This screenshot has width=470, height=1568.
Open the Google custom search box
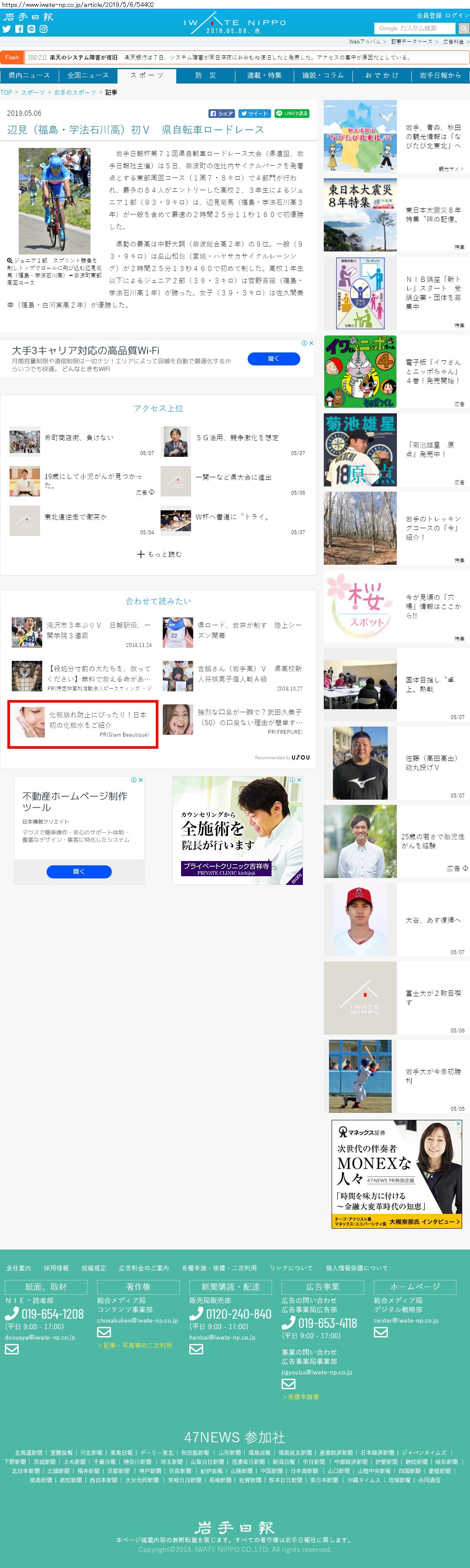point(415,28)
